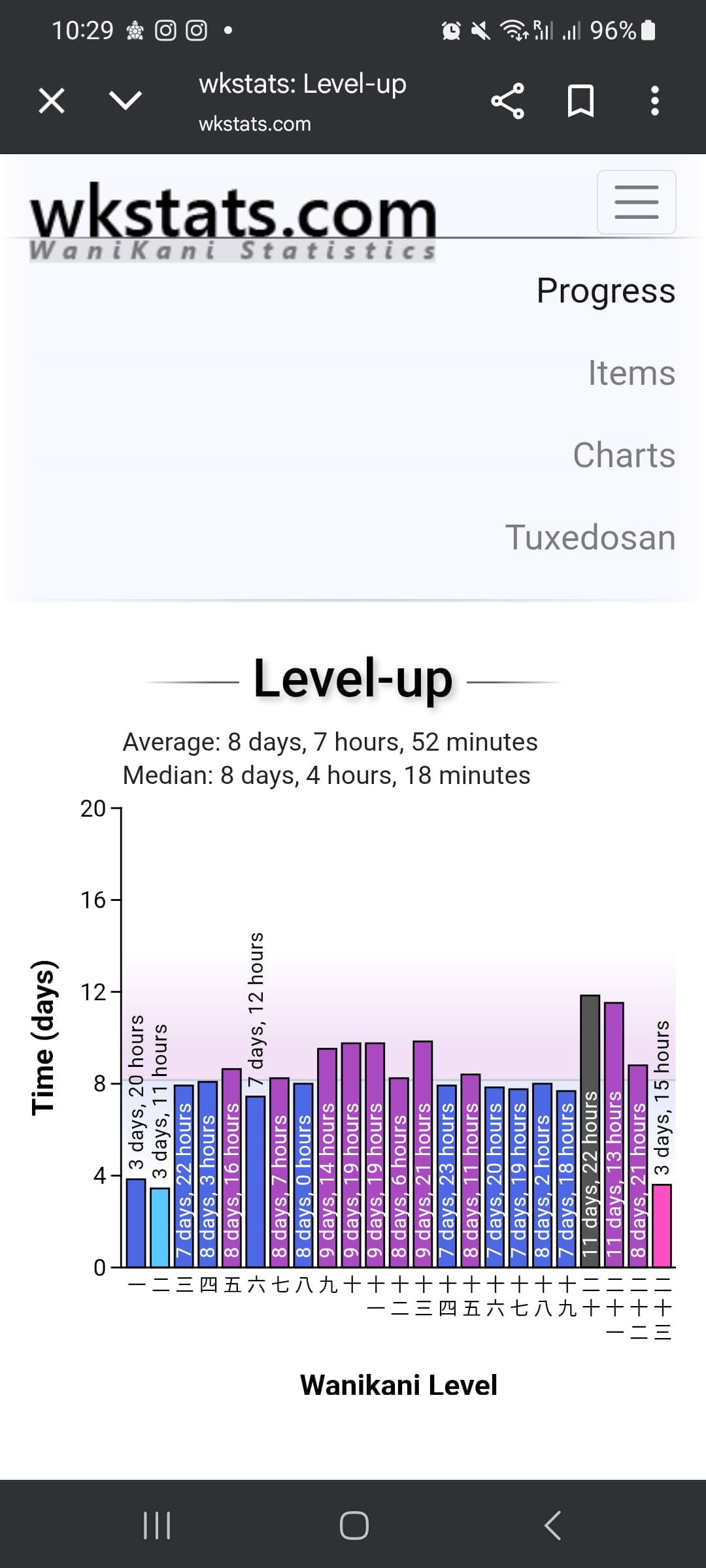Close the in-app browser tab
The image size is (706, 1568).
(x=52, y=101)
